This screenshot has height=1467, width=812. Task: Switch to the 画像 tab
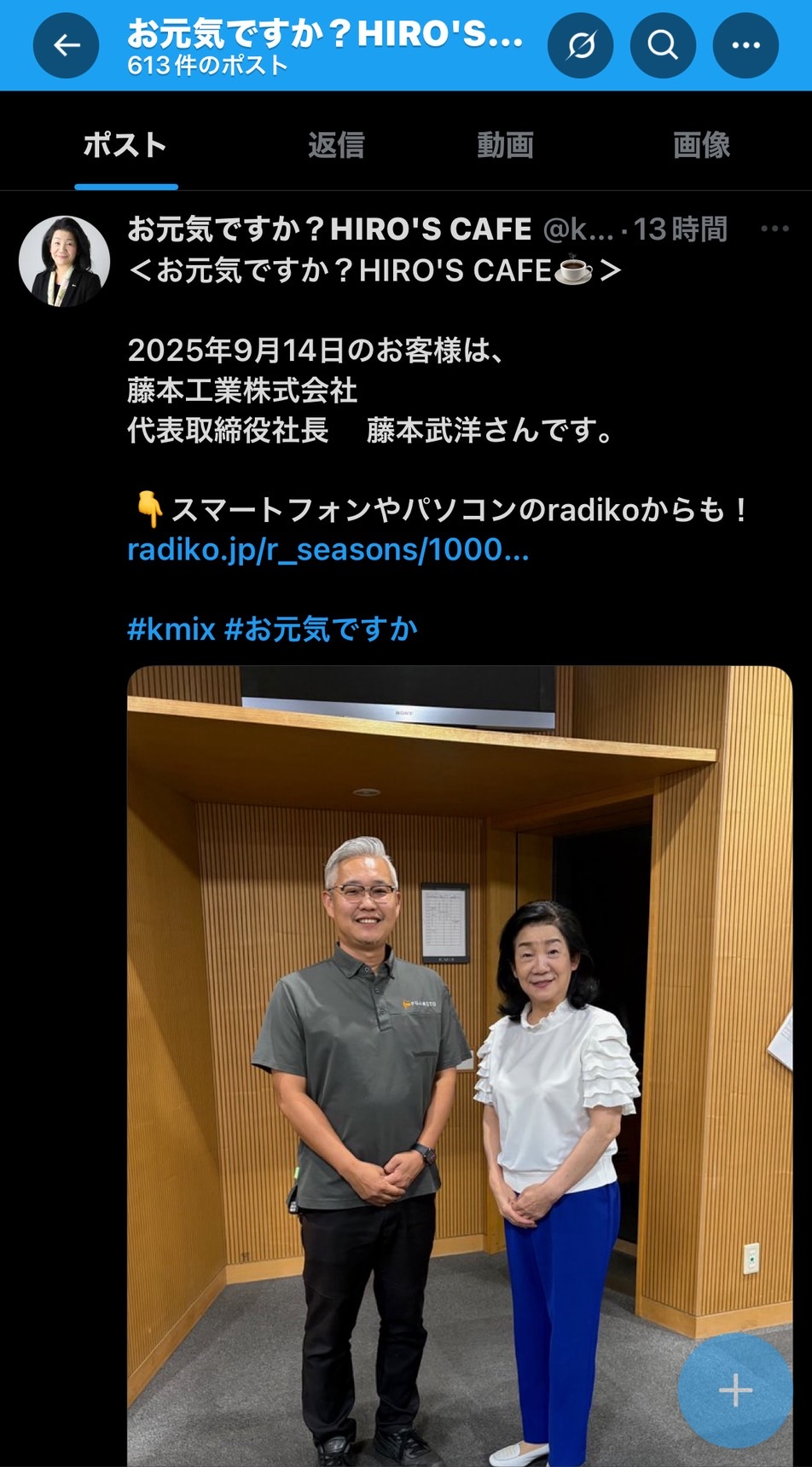(701, 145)
